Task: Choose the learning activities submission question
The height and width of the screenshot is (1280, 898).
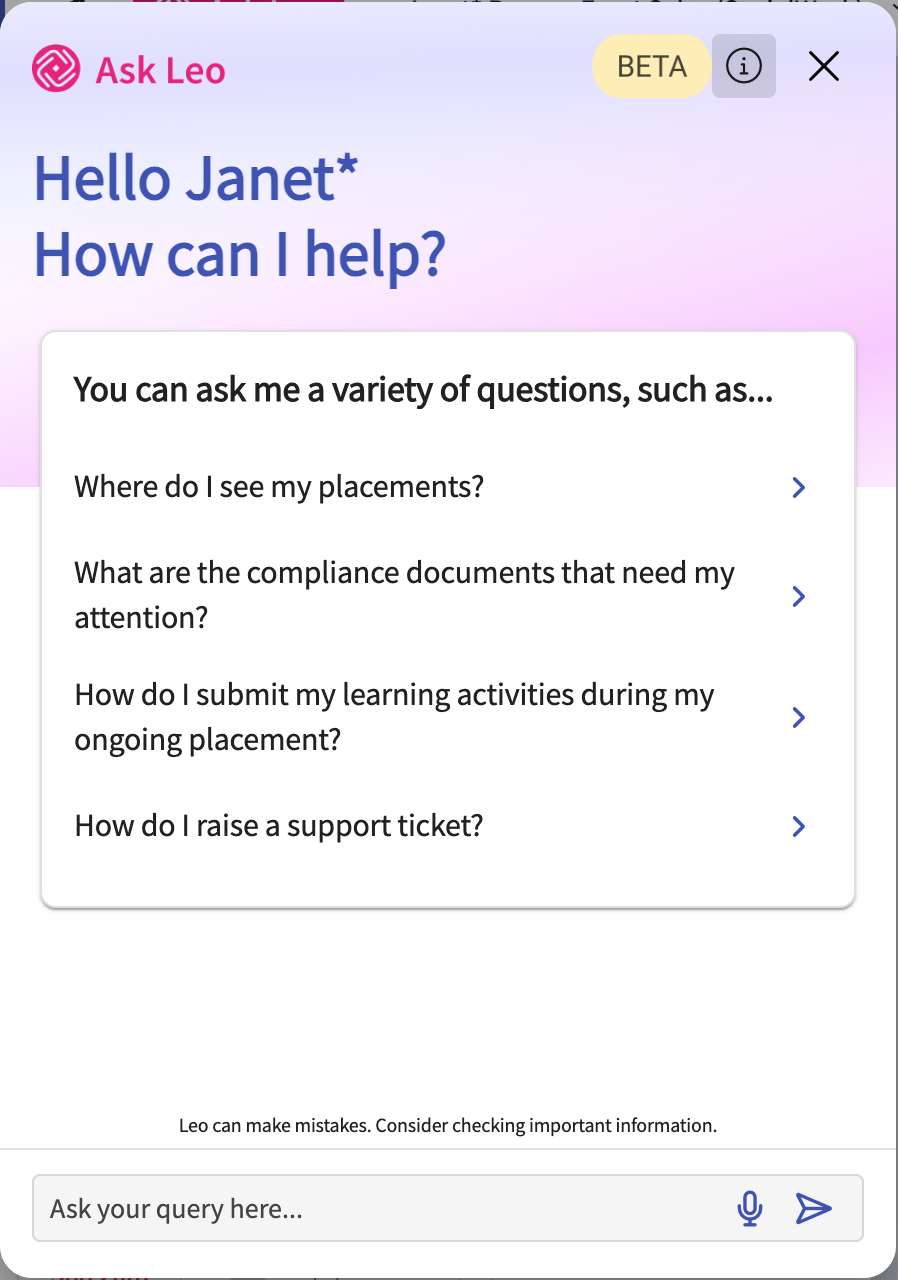Action: (x=440, y=717)
